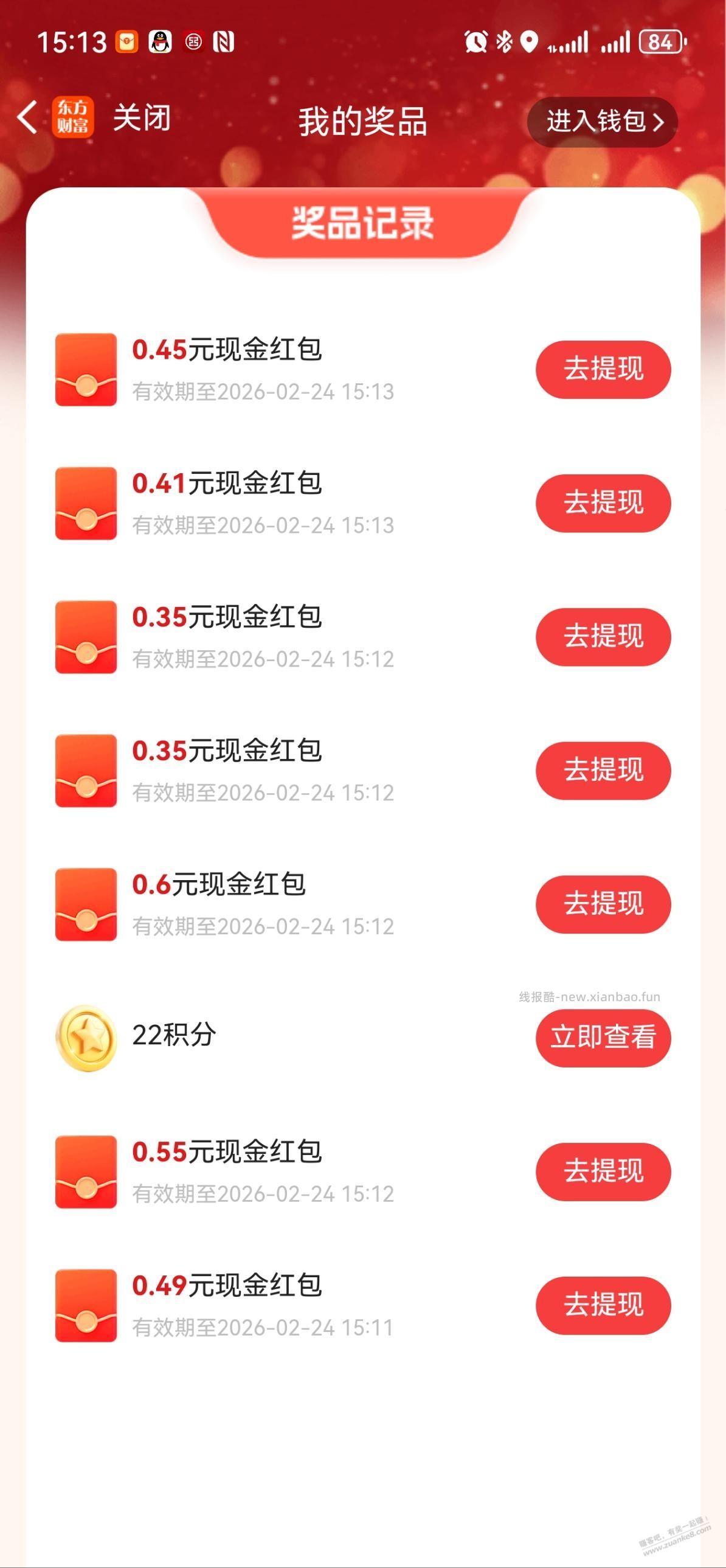726x1568 pixels.
Task: Click the red envelope icon beside 0.45元现金红包
Action: (x=85, y=369)
